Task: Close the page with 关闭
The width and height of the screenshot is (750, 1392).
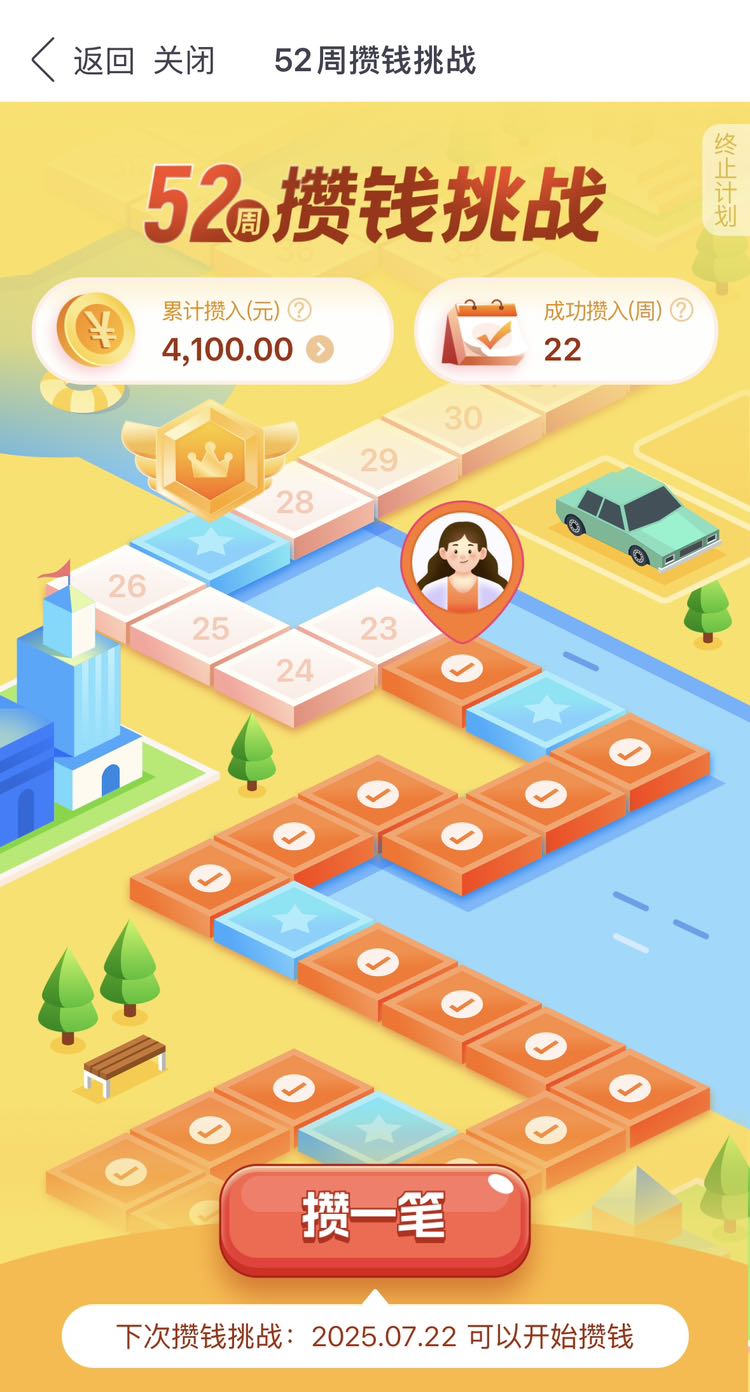Action: (x=184, y=60)
